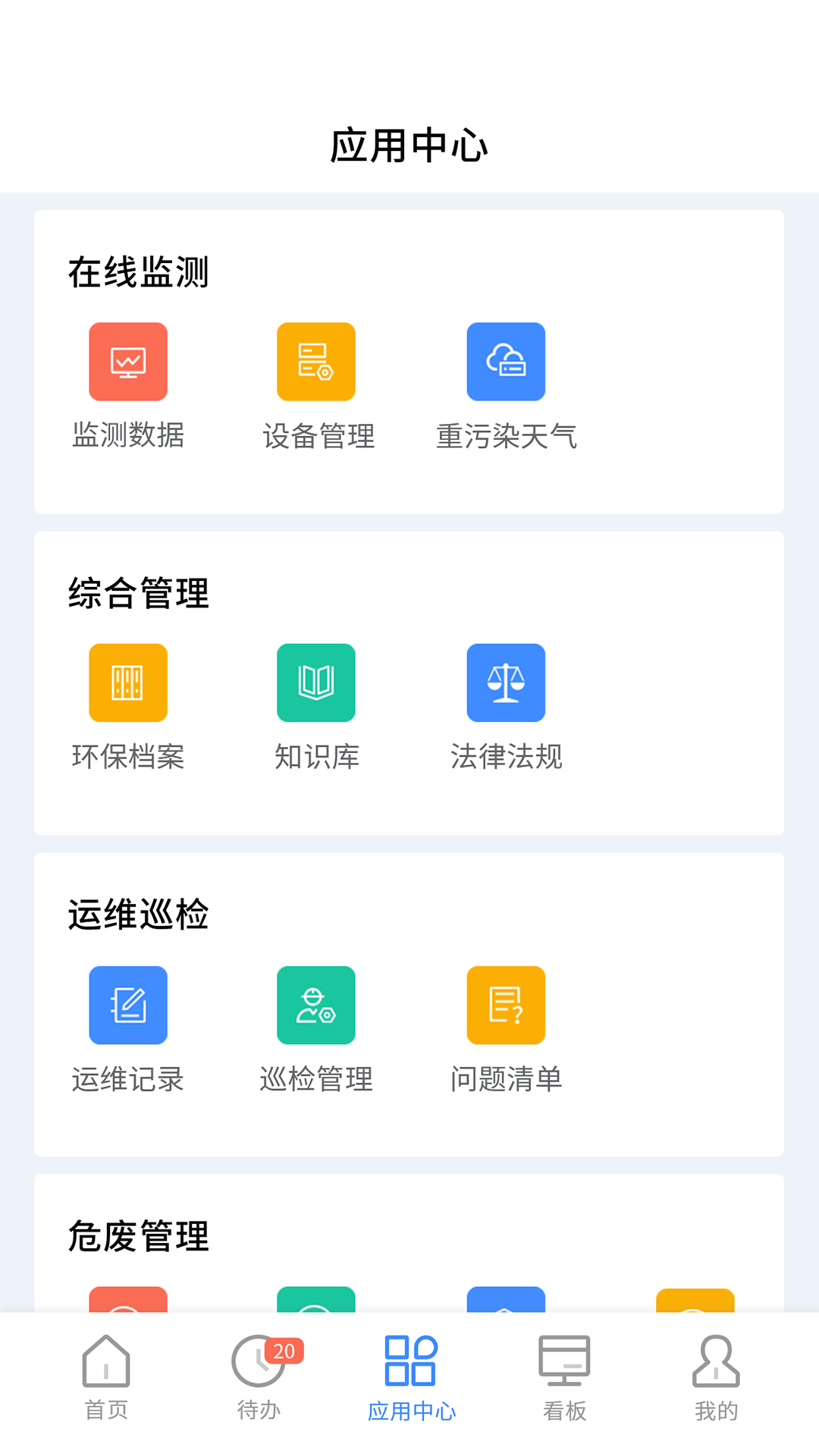Open 法律法规 laws and regulations
The image size is (819, 1456).
(x=506, y=683)
